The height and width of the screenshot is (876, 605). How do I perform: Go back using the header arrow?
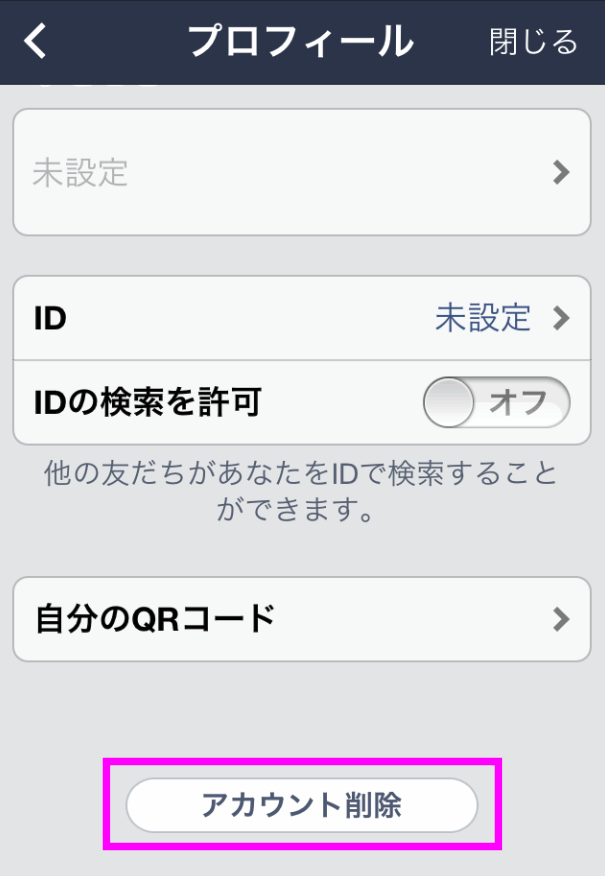(36, 42)
